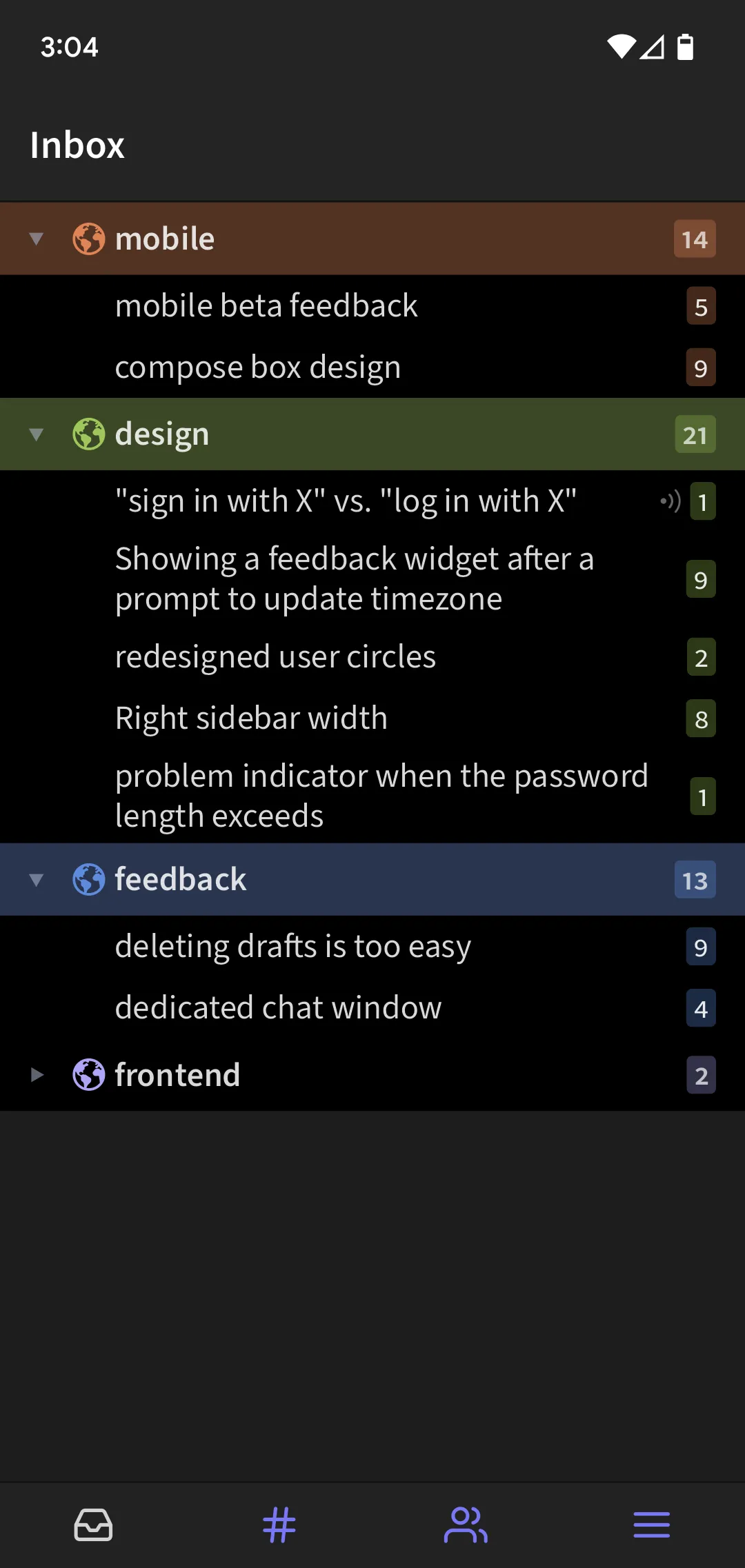
Task: Expand the frontend channel section
Action: 37,1075
